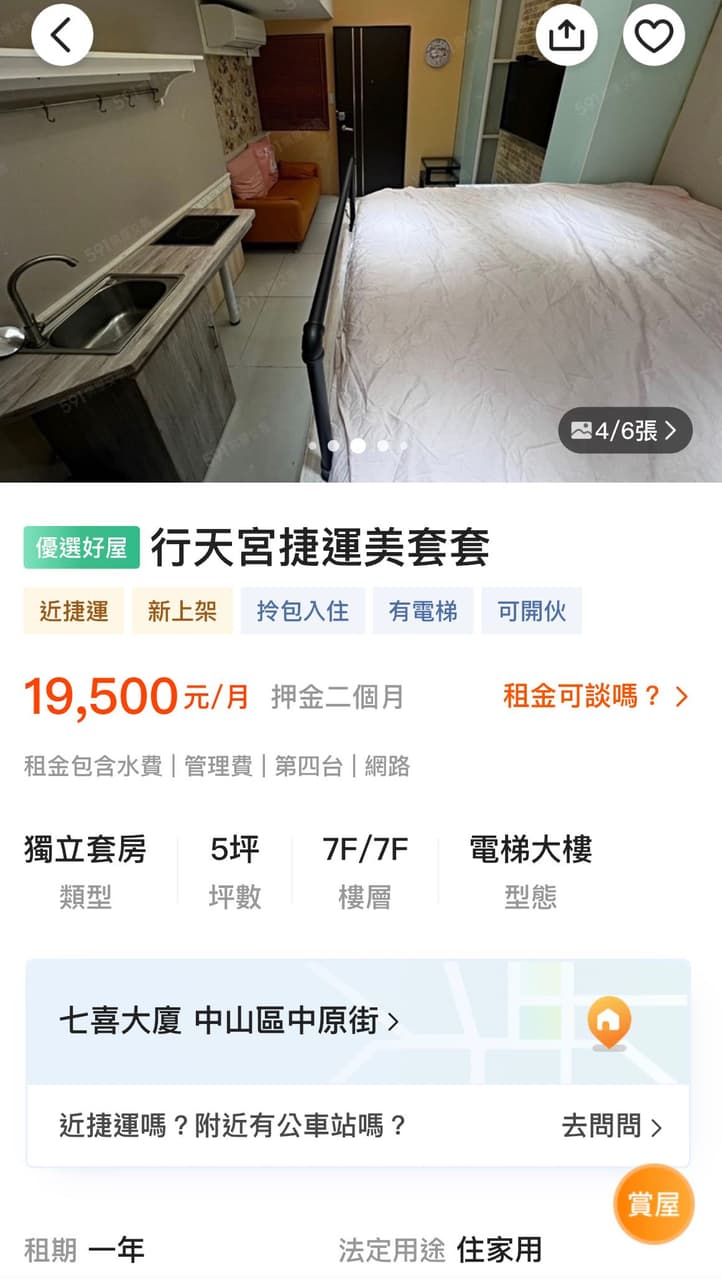Open map location 七喜大廈 中山區中原街
The width and height of the screenshot is (722, 1279).
(x=229, y=1021)
